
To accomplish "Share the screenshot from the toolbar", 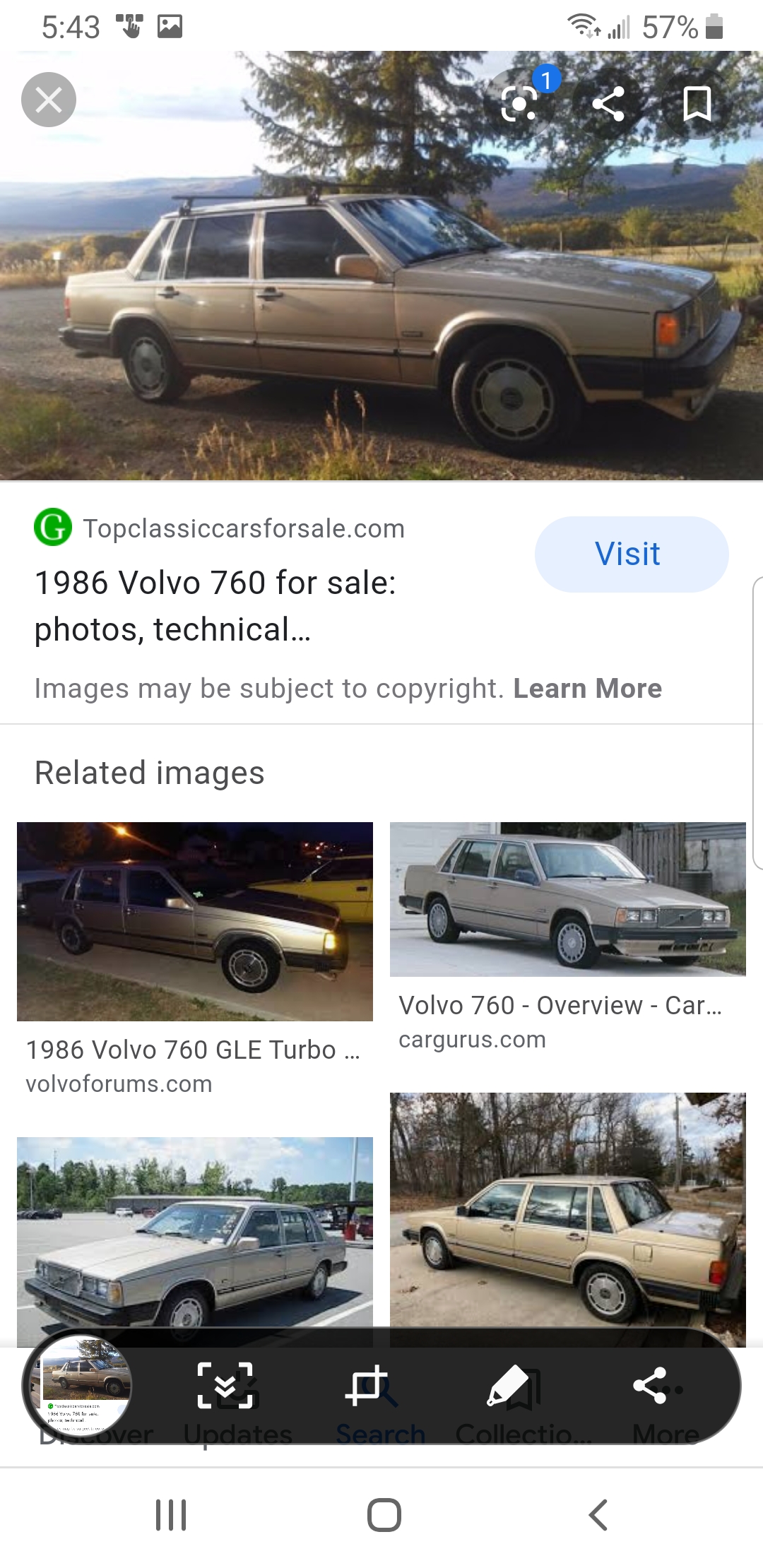I will 650,1386.
